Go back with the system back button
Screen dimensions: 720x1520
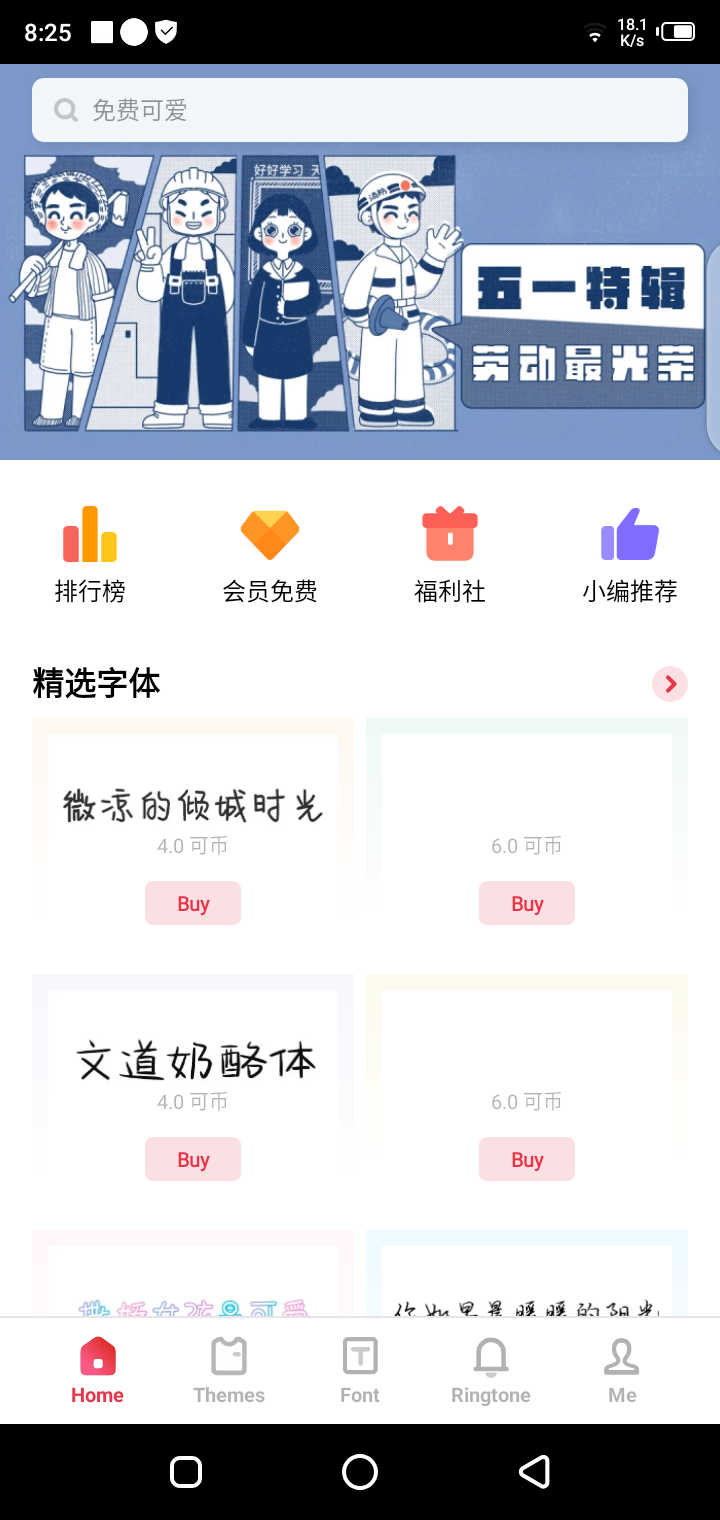tap(535, 1472)
